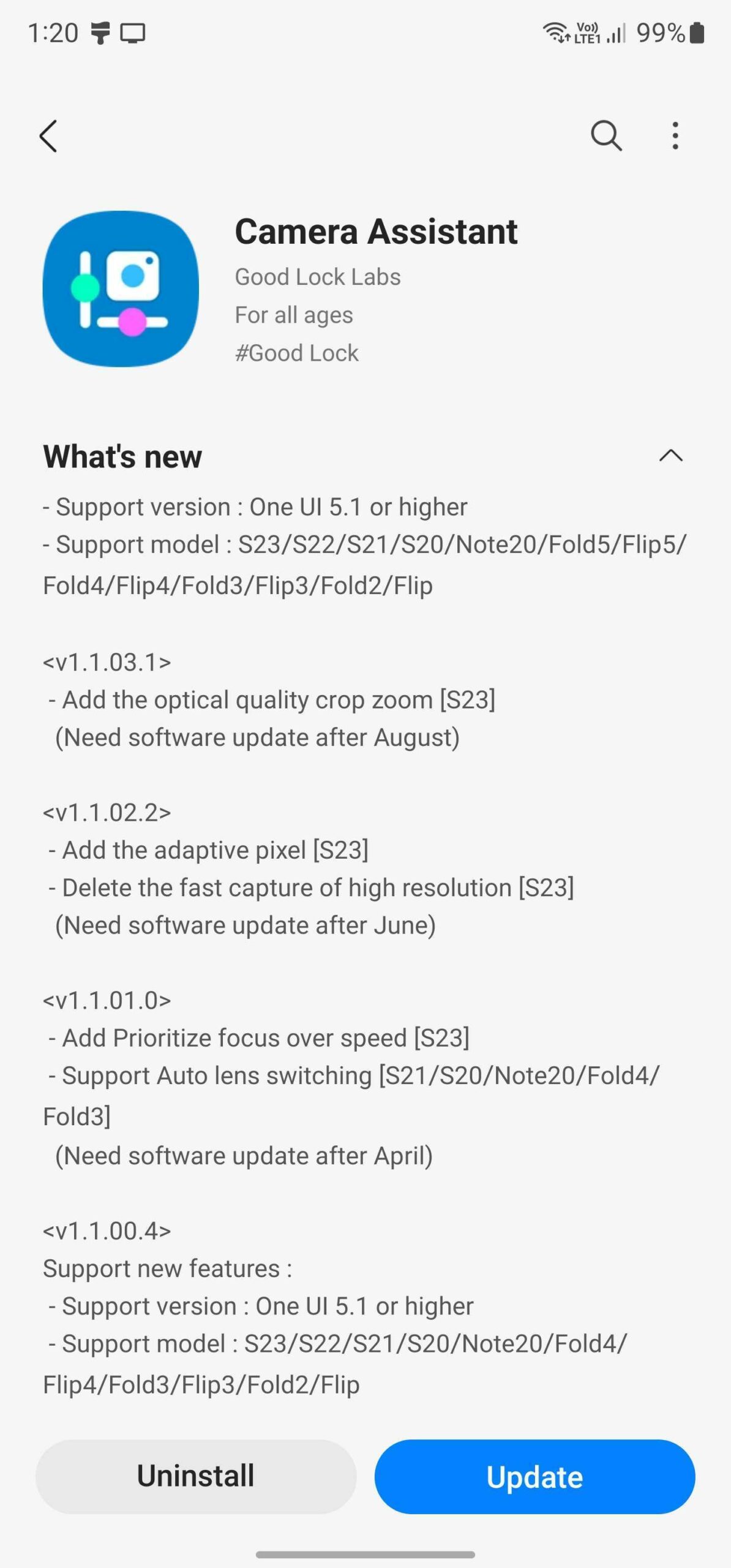The image size is (731, 1568).
Task: Open the three-dot overflow menu
Action: (675, 135)
